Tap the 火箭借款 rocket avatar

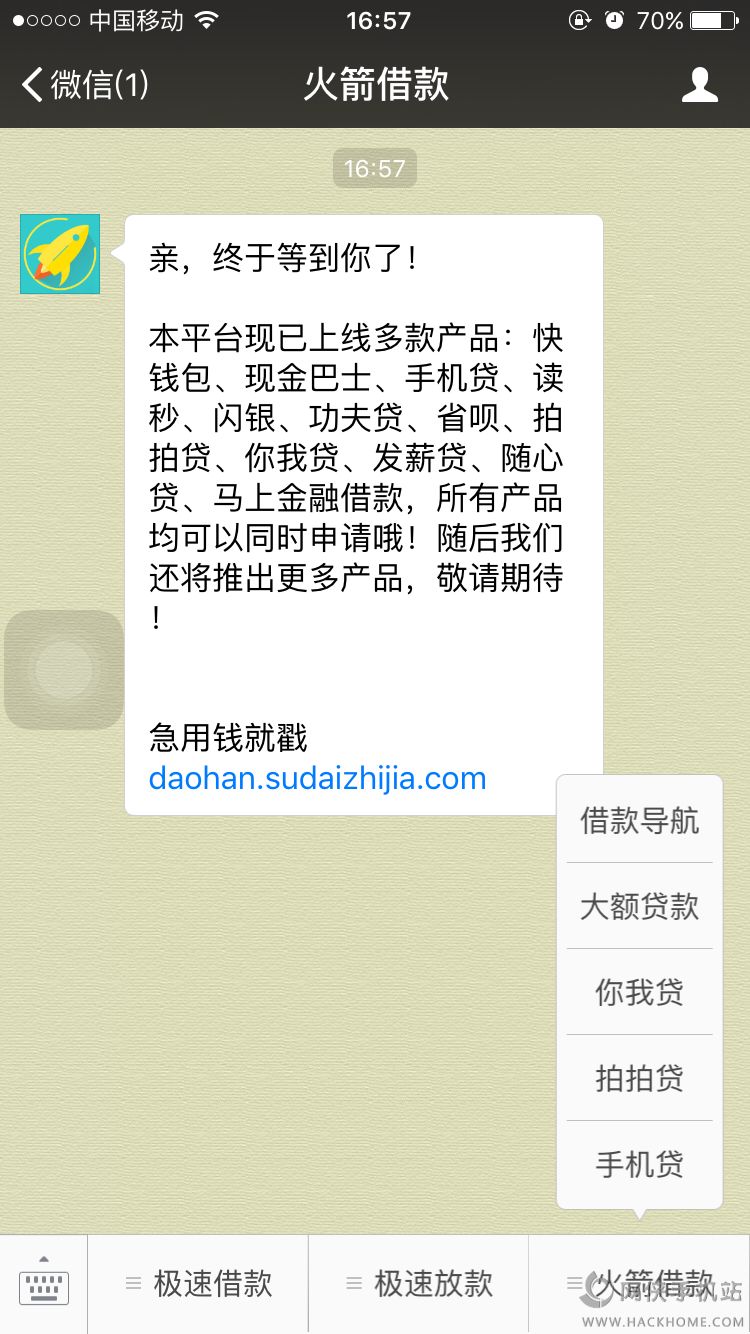[x=60, y=254]
